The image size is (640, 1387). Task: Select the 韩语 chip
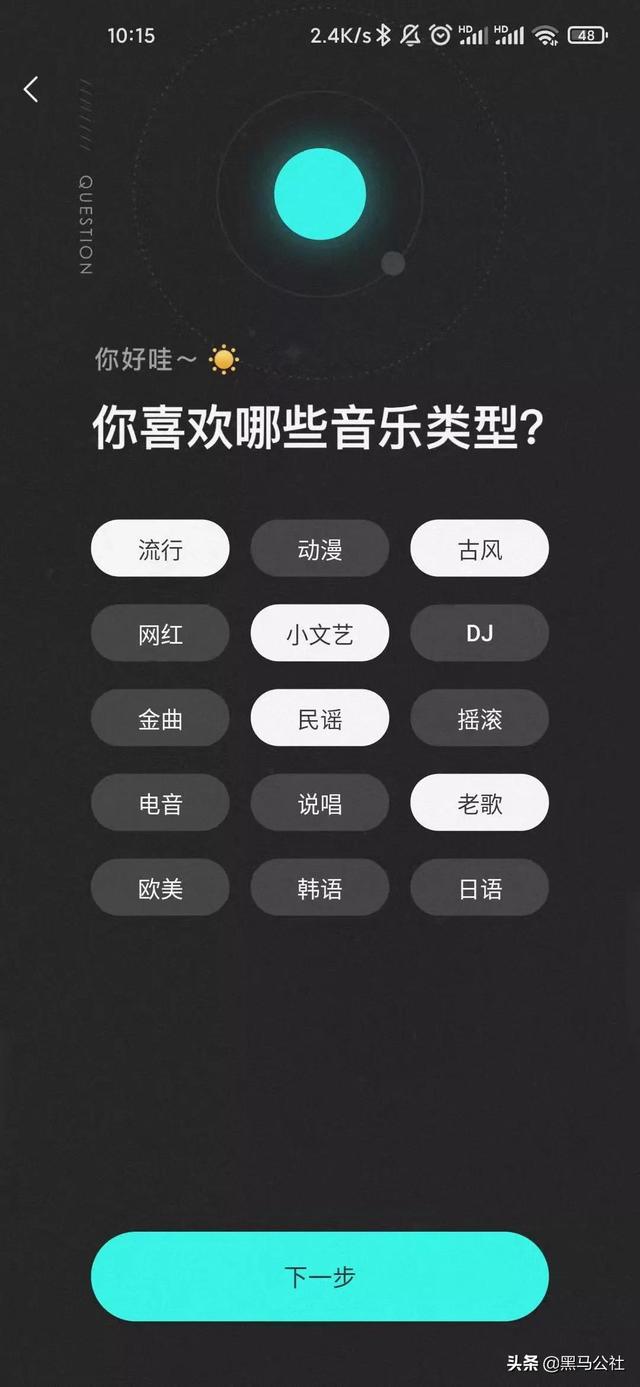pyautogui.click(x=320, y=887)
